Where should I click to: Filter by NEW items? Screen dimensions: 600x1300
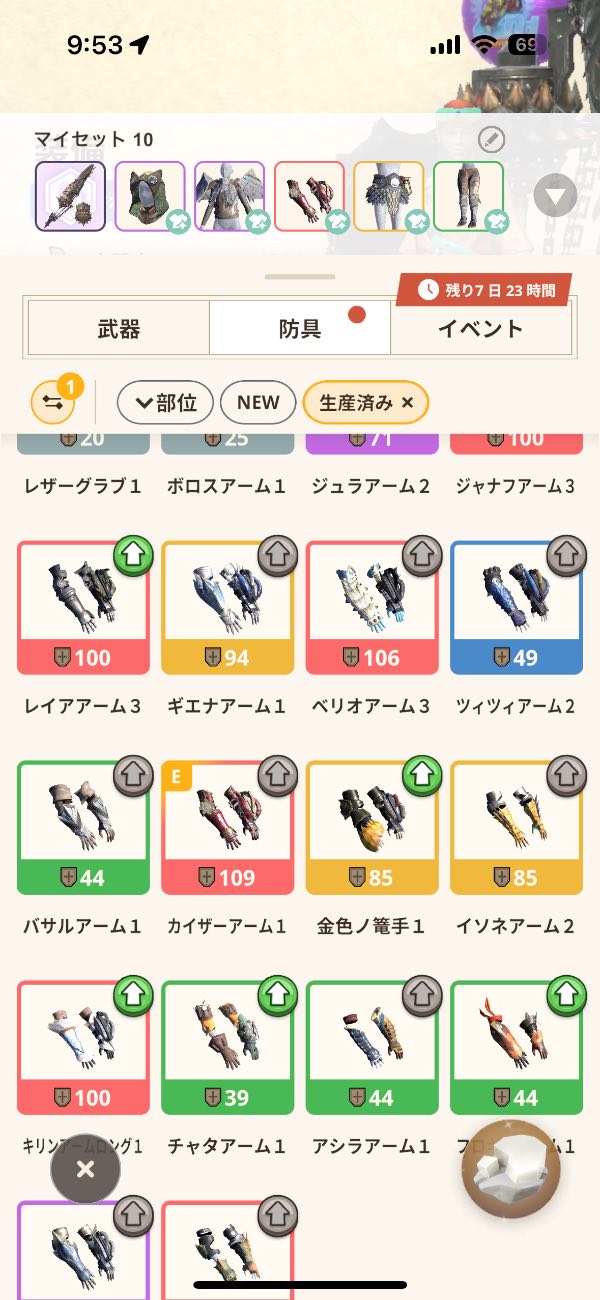pos(258,403)
